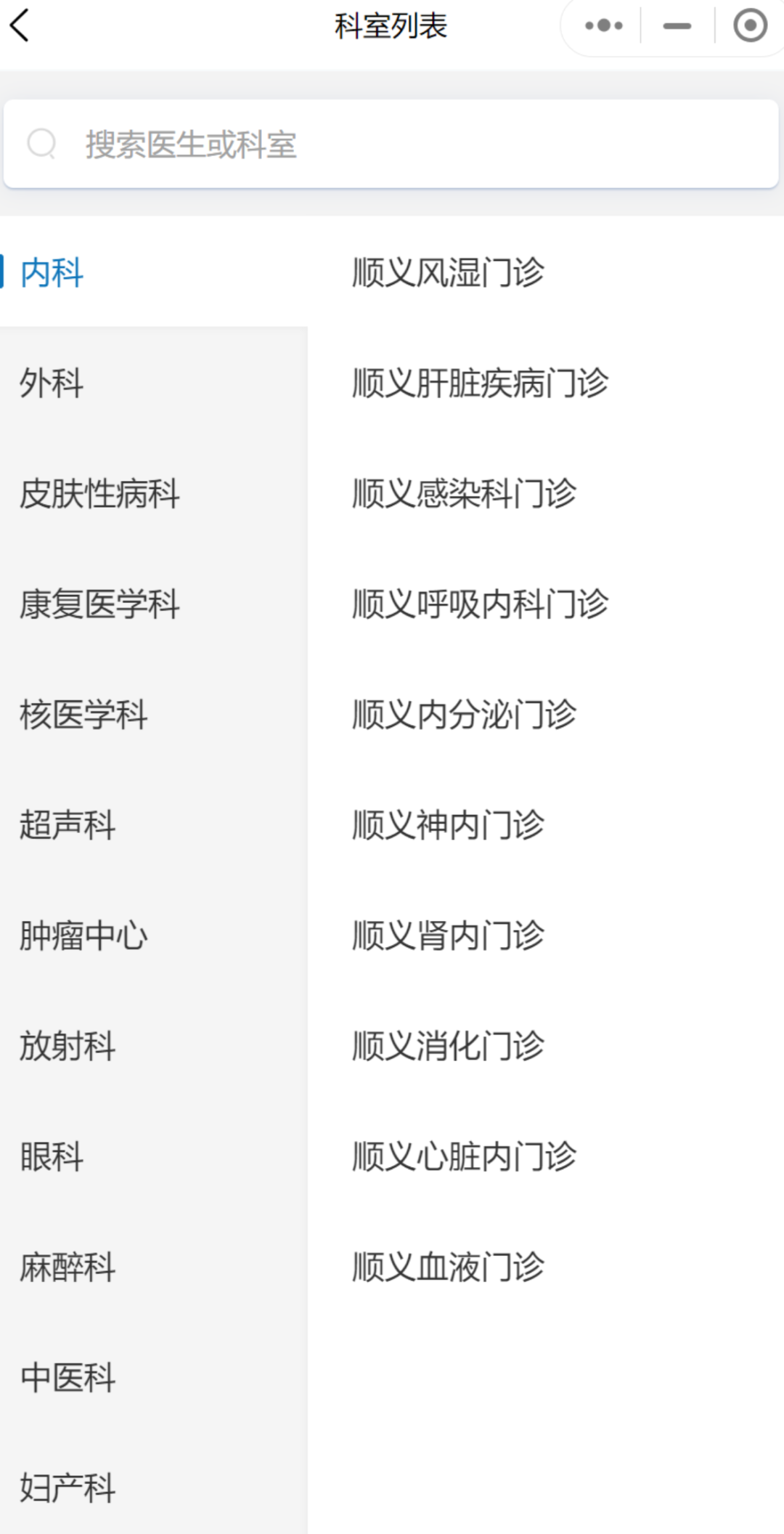The width and height of the screenshot is (784, 1534).
Task: Switch to 肿瘤中心 category
Action: coord(153,935)
